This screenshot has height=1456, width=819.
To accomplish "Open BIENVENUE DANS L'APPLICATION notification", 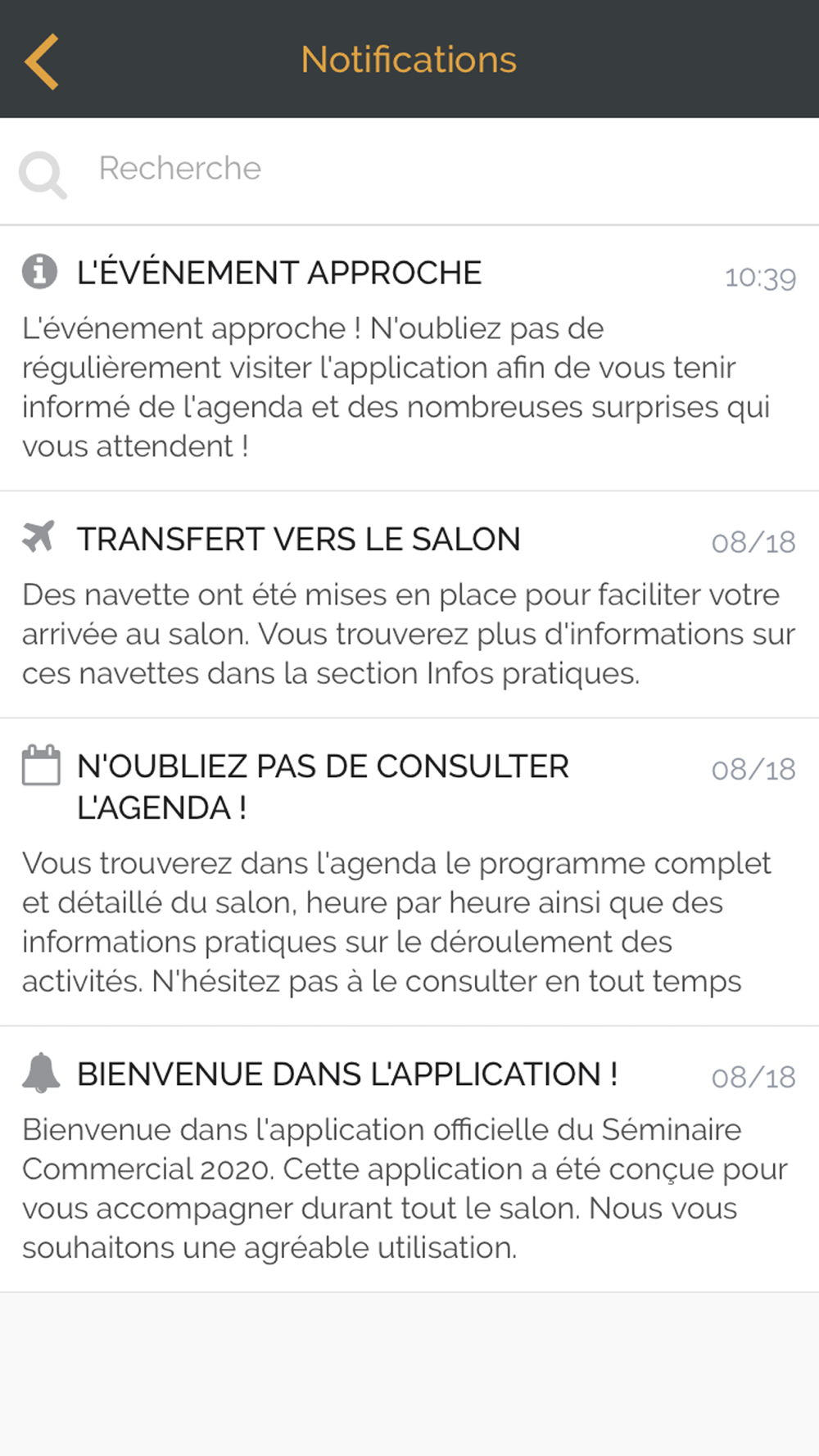I will pos(409,1160).
